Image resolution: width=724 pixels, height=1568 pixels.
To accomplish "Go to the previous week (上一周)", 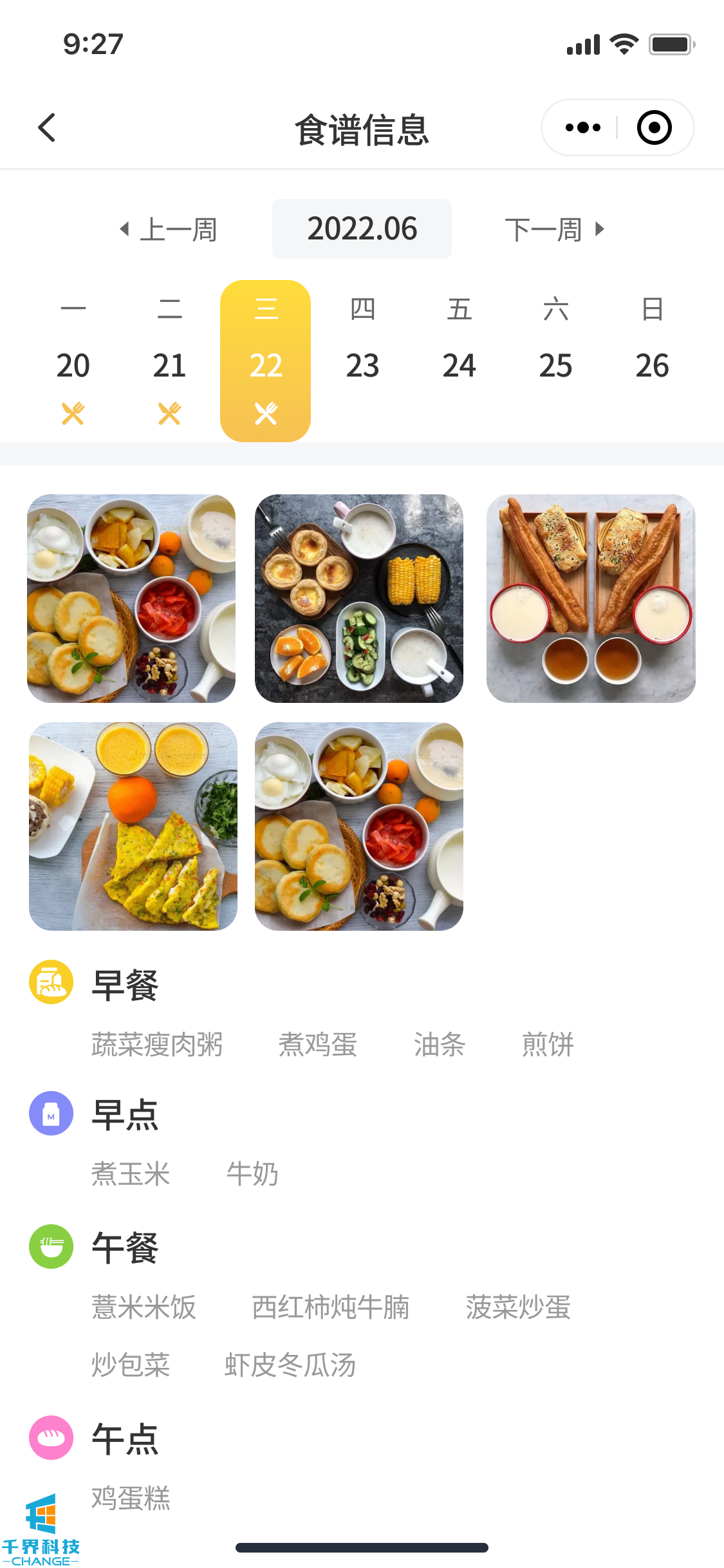I will click(169, 229).
